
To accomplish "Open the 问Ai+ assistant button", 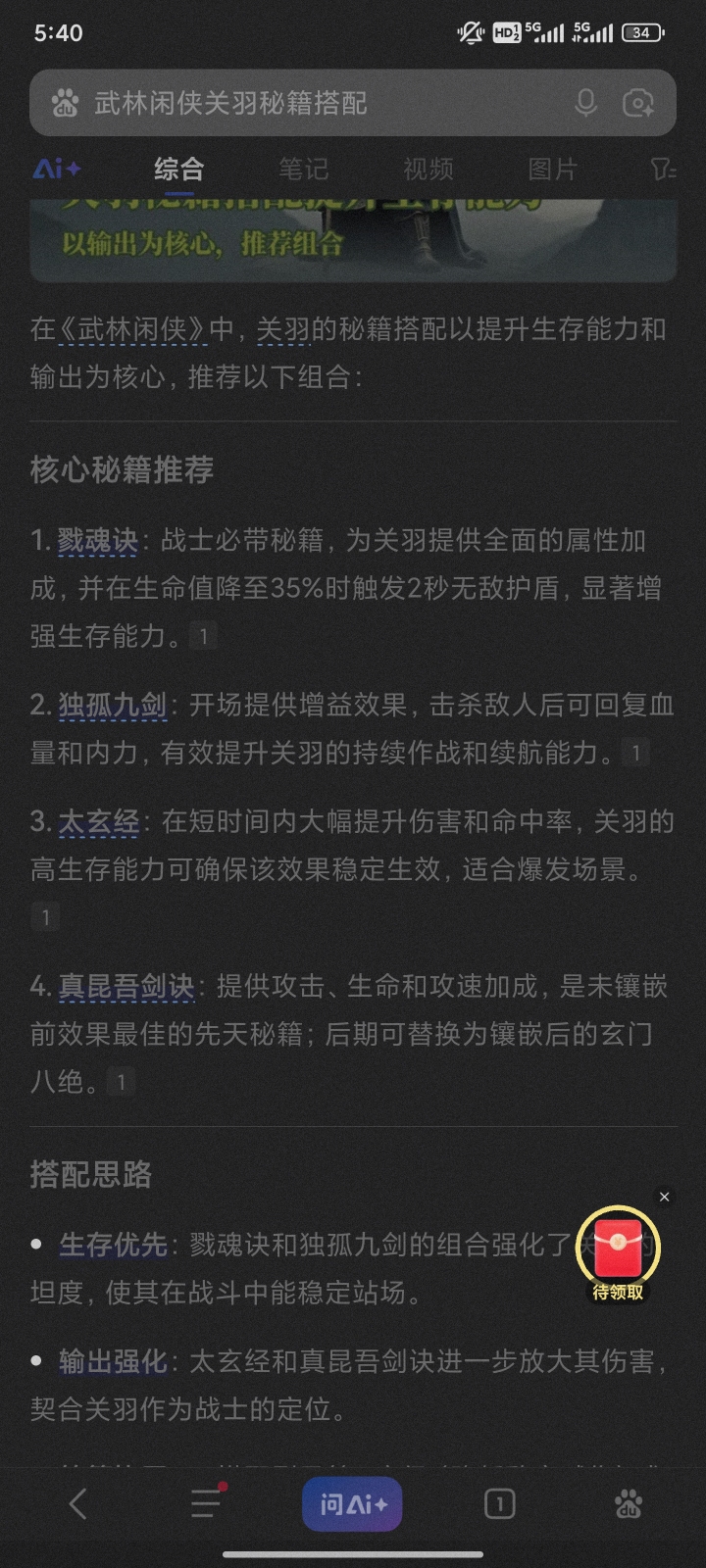I will [352, 1504].
